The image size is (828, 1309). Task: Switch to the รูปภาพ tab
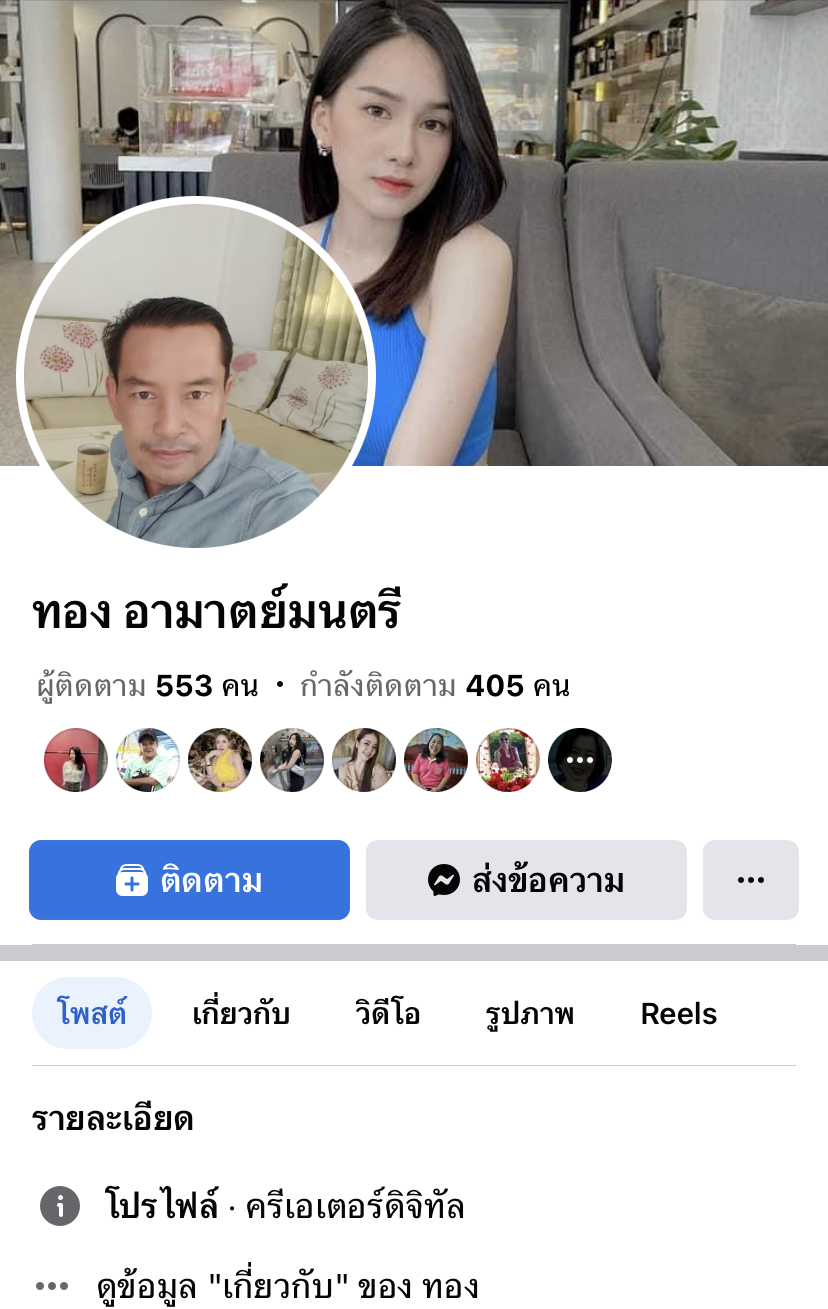[529, 1014]
